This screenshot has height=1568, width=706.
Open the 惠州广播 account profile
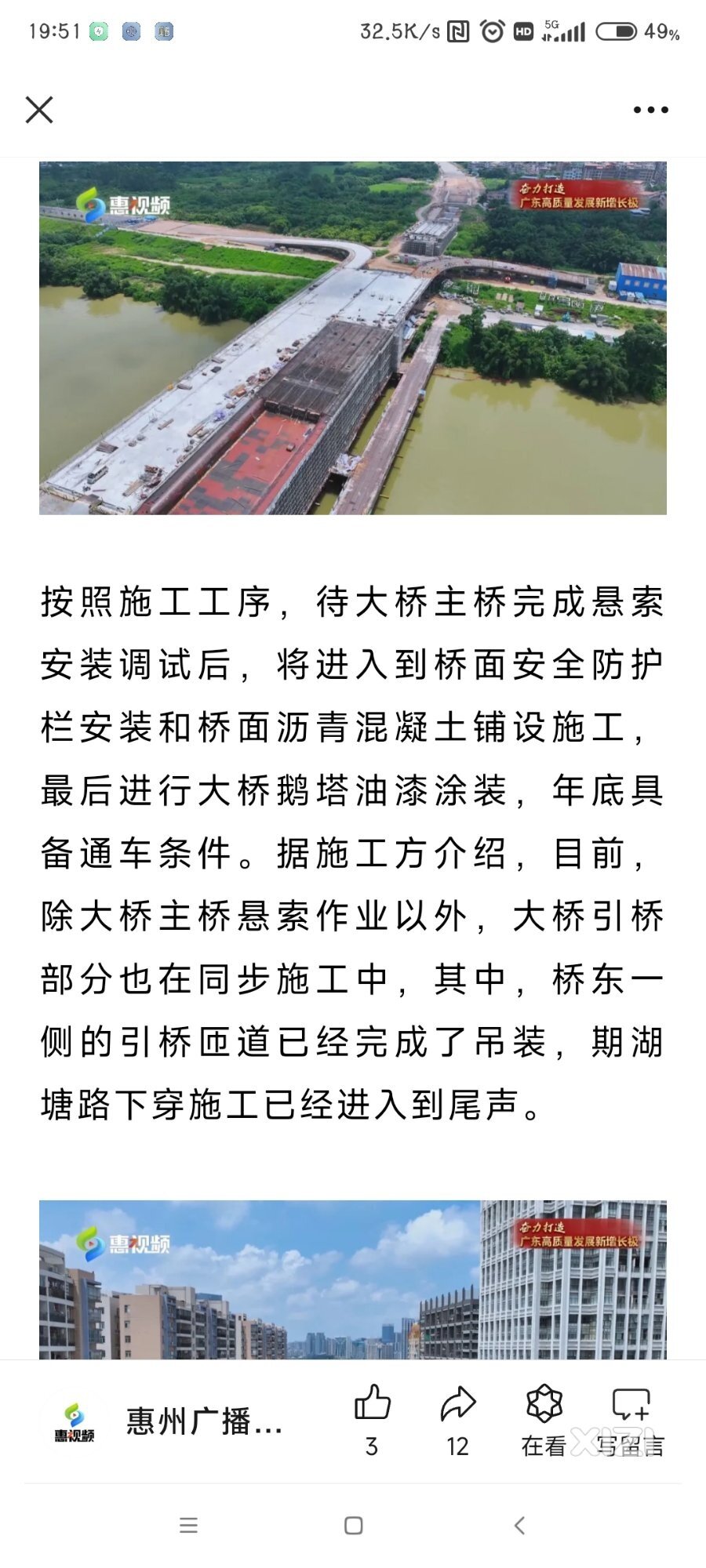[x=165, y=1421]
